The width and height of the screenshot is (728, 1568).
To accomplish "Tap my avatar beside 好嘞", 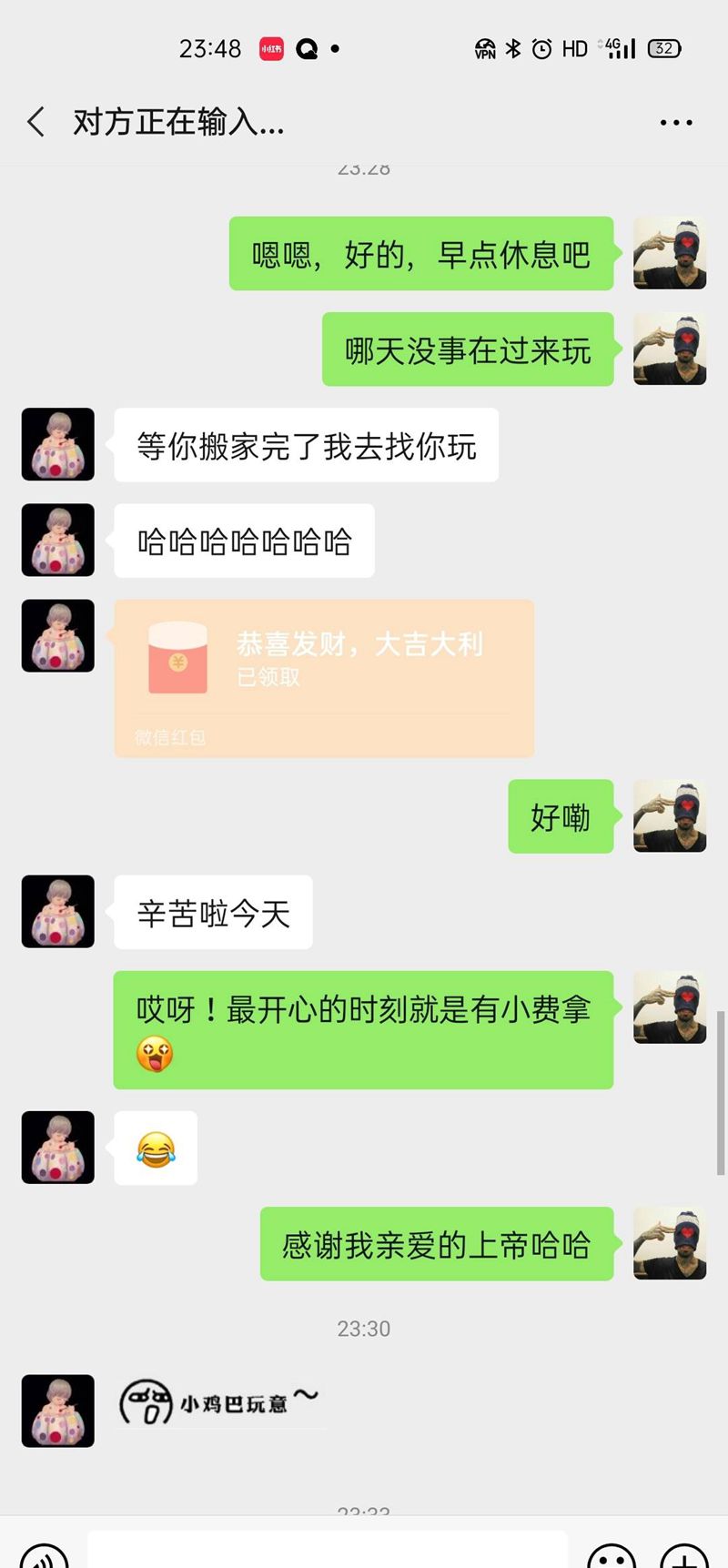I will [x=670, y=815].
